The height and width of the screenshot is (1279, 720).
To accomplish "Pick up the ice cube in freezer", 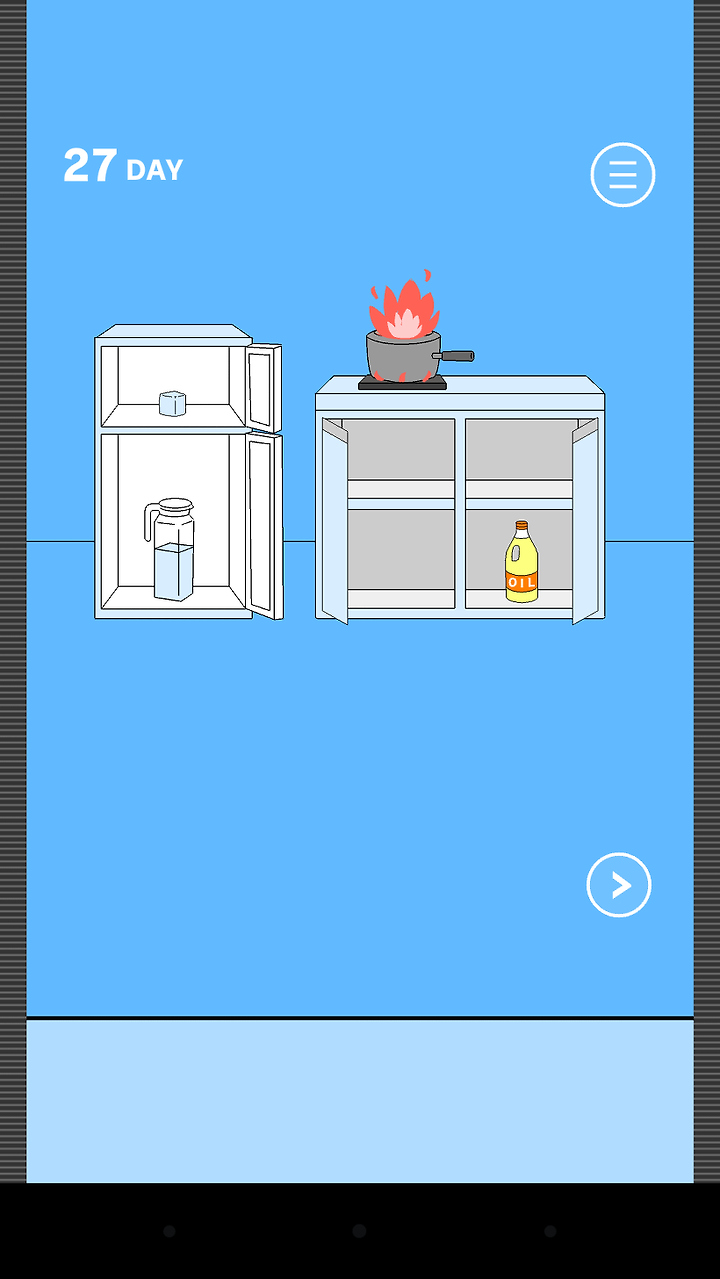I will tap(173, 404).
